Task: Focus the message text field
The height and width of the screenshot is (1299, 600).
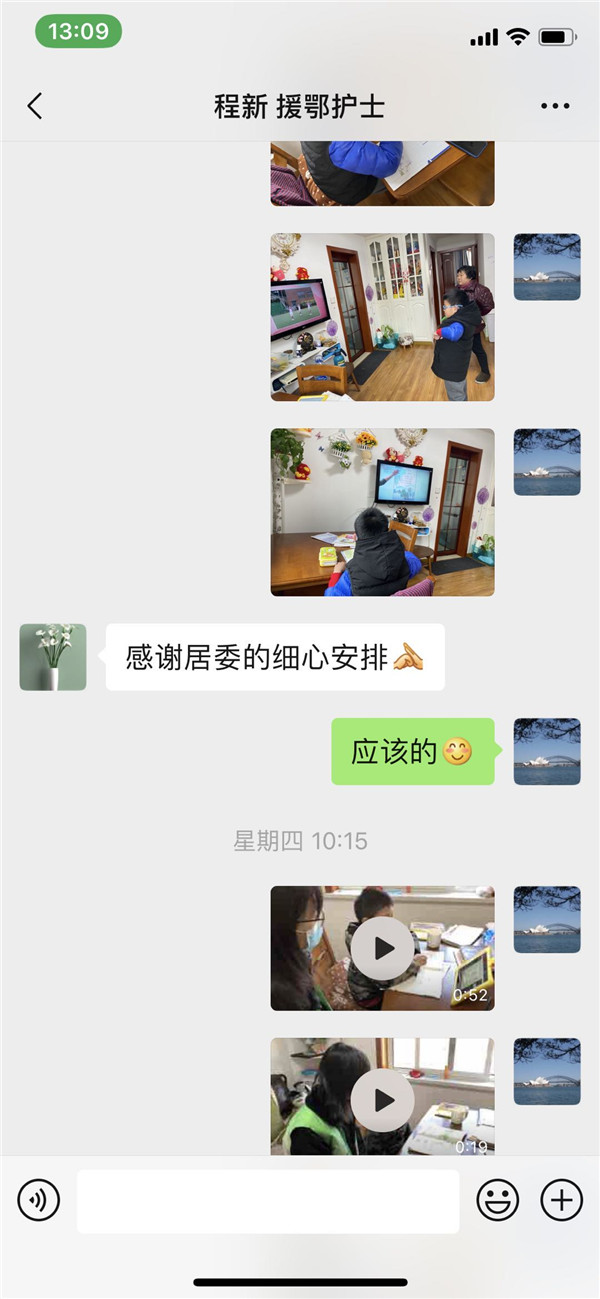Action: coord(268,1200)
